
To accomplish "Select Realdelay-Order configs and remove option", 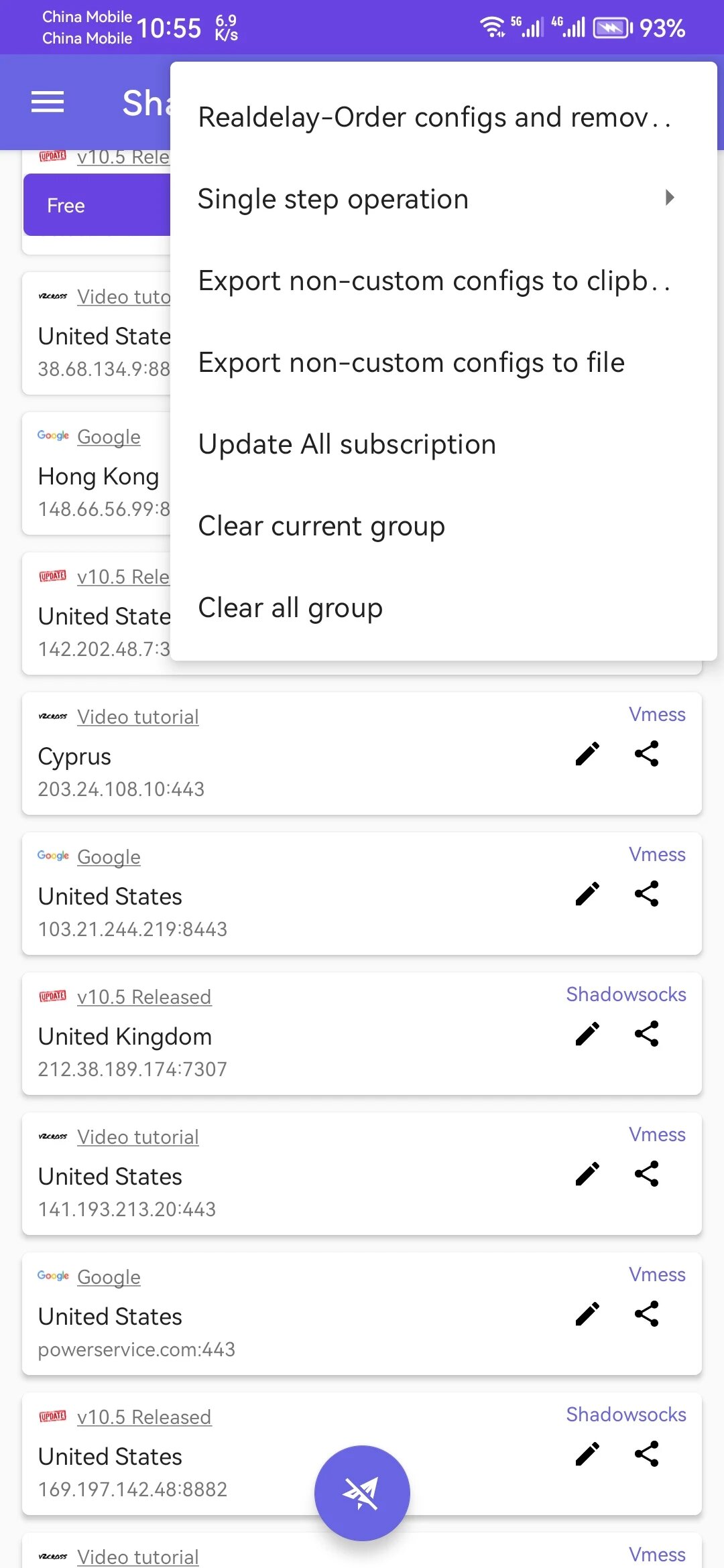I will [434, 117].
